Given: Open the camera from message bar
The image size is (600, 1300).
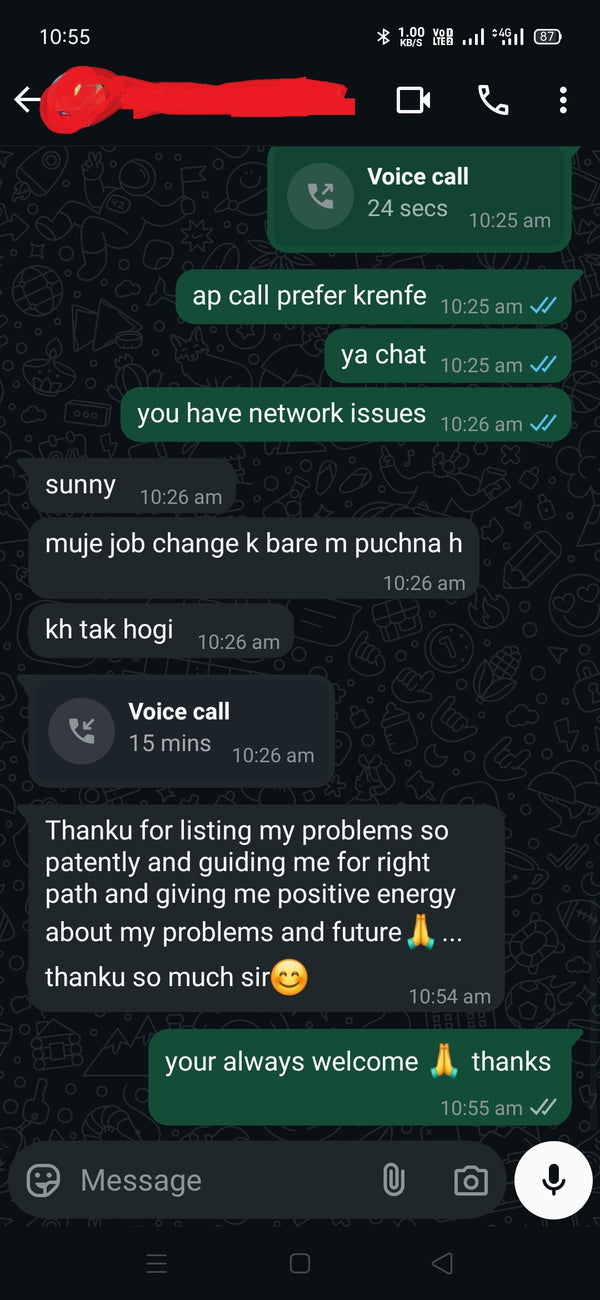Looking at the screenshot, I should (x=470, y=1181).
